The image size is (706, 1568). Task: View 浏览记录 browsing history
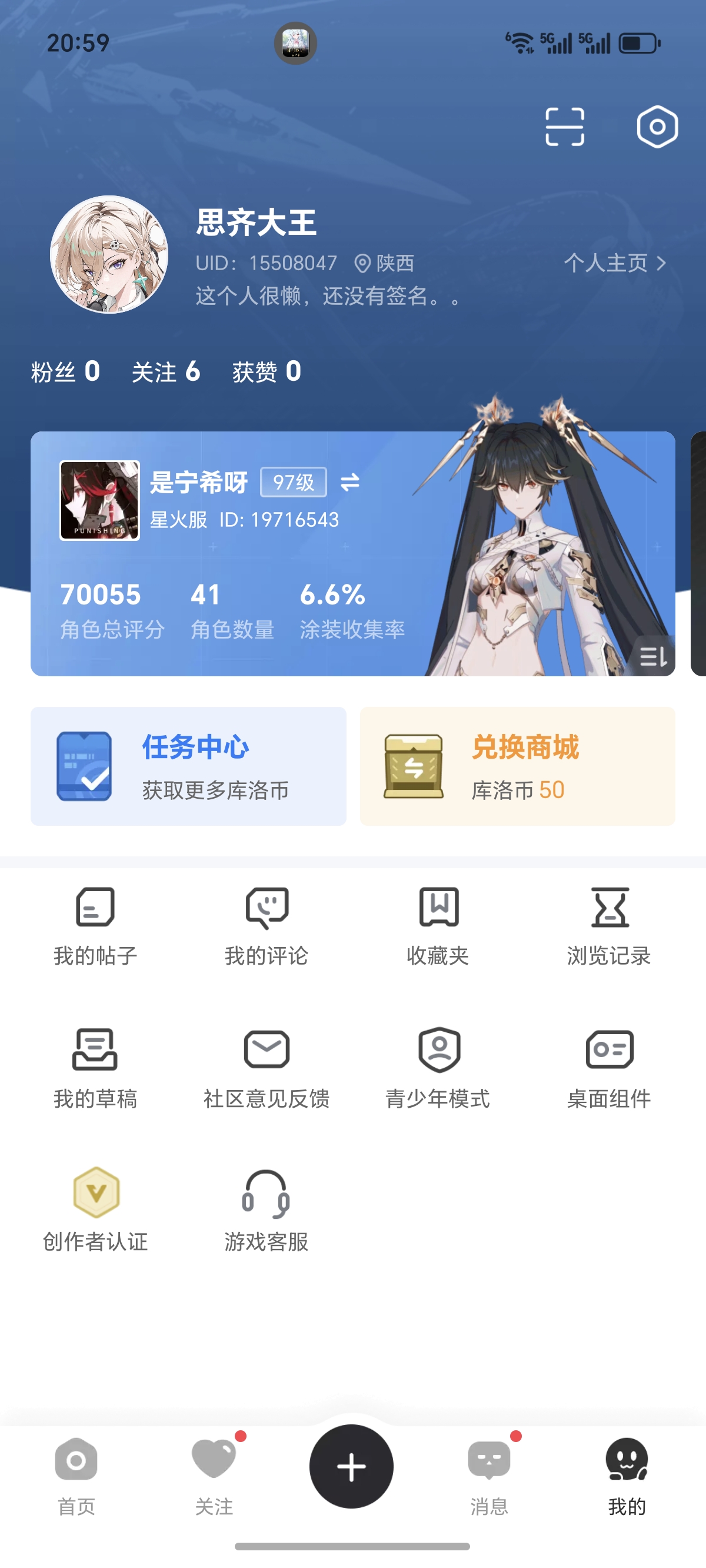pos(610,926)
